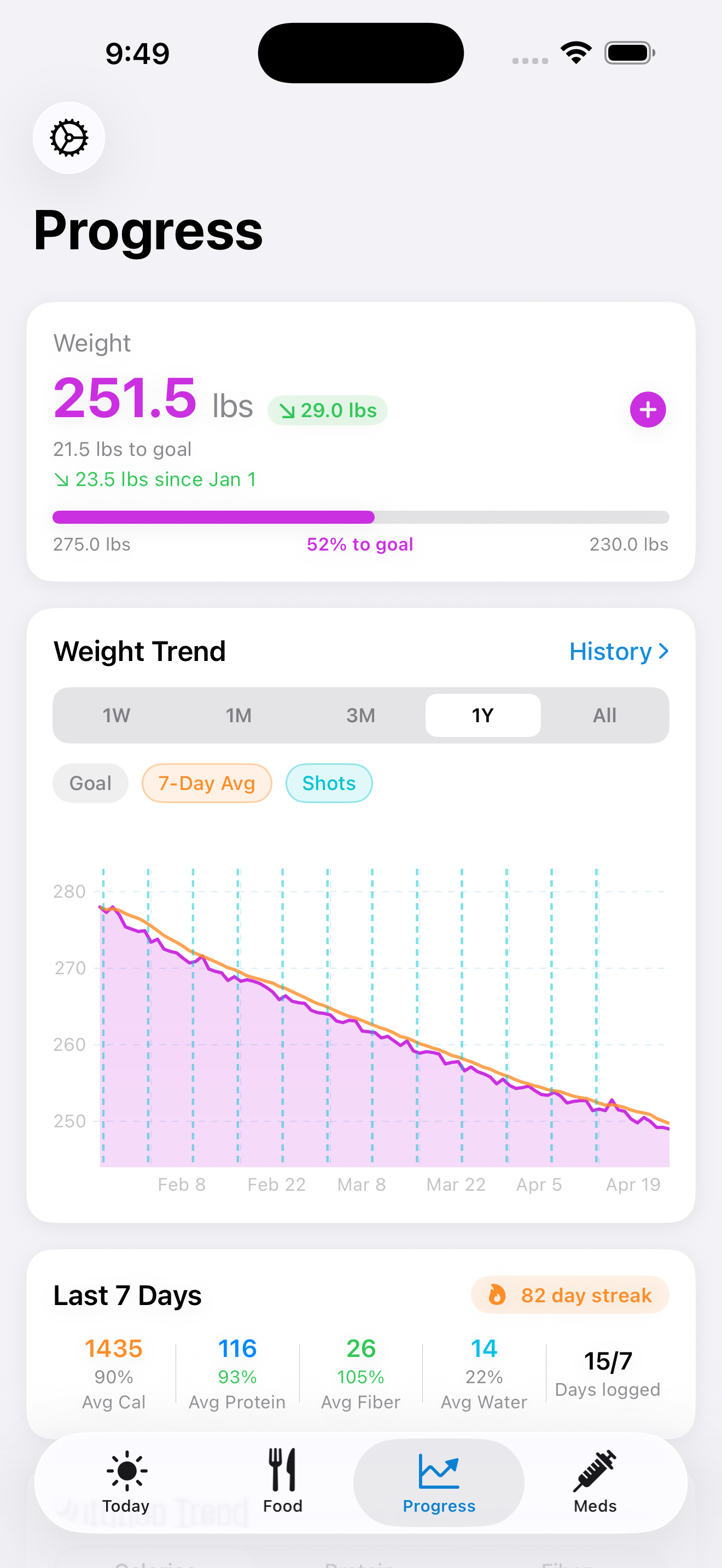Select the 1Y range segment
The image size is (722, 1568).
click(483, 715)
